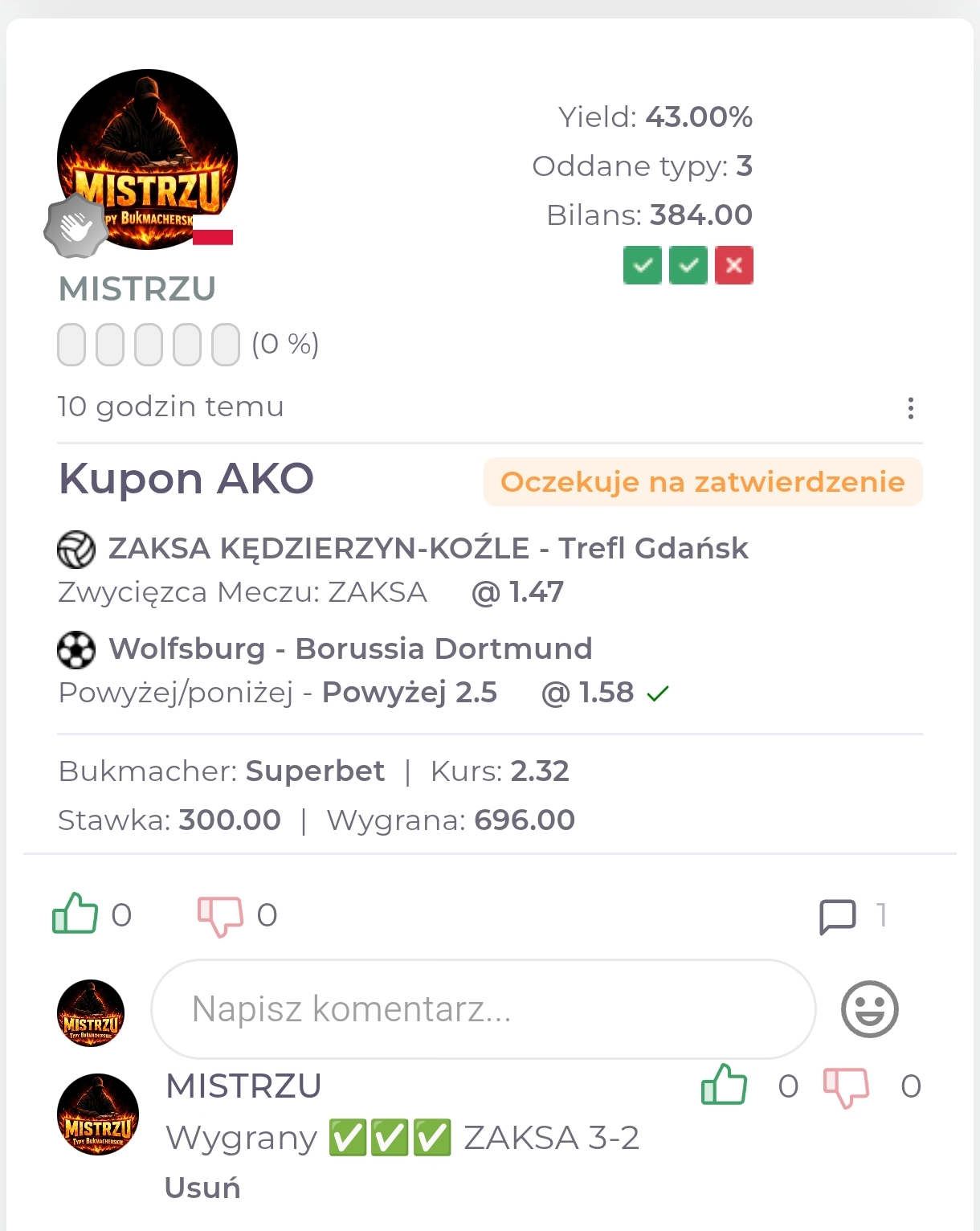Open the emoji picker for comments
The height and width of the screenshot is (1231, 980).
tap(869, 1009)
